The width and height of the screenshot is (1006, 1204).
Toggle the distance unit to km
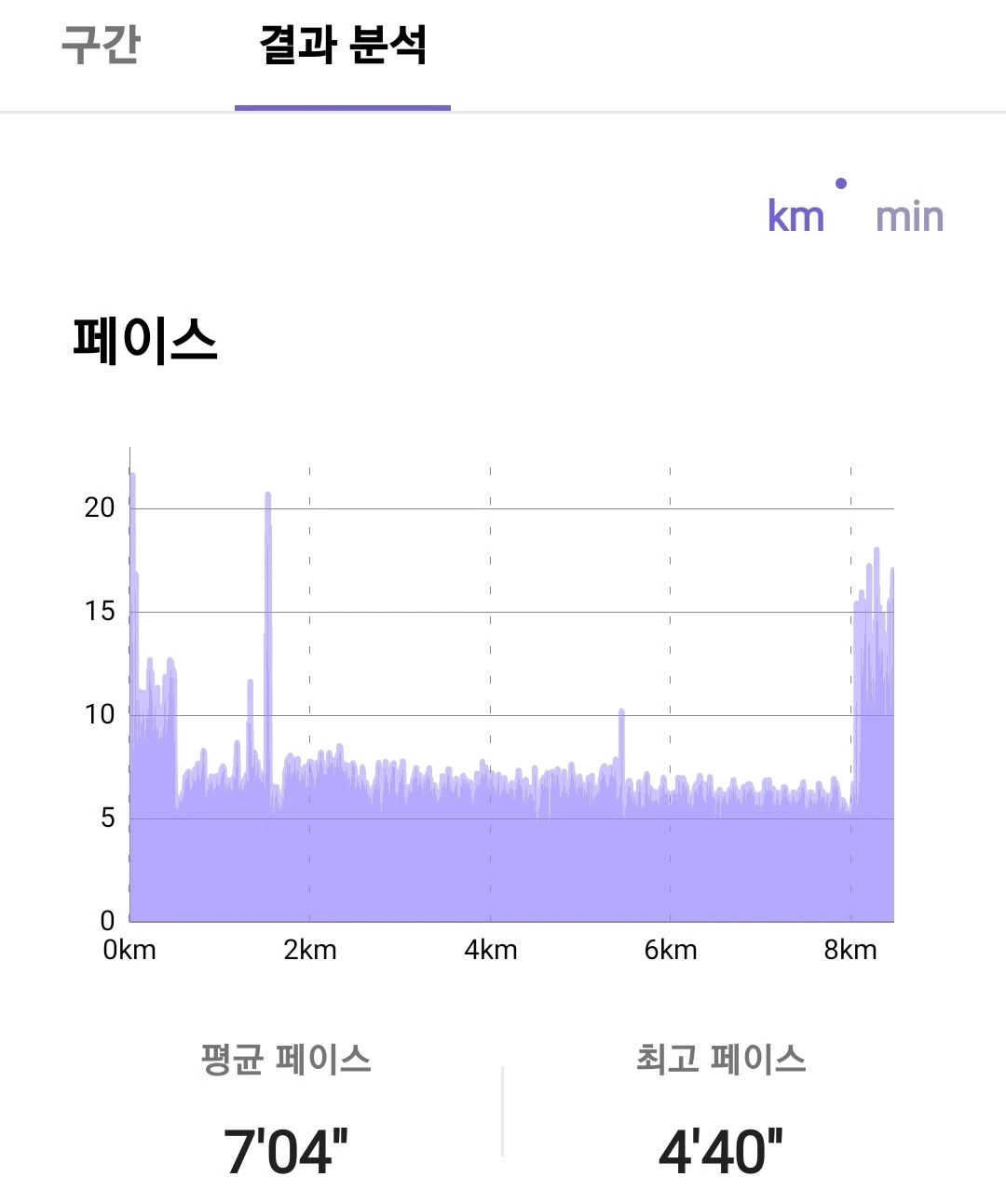pyautogui.click(x=795, y=215)
